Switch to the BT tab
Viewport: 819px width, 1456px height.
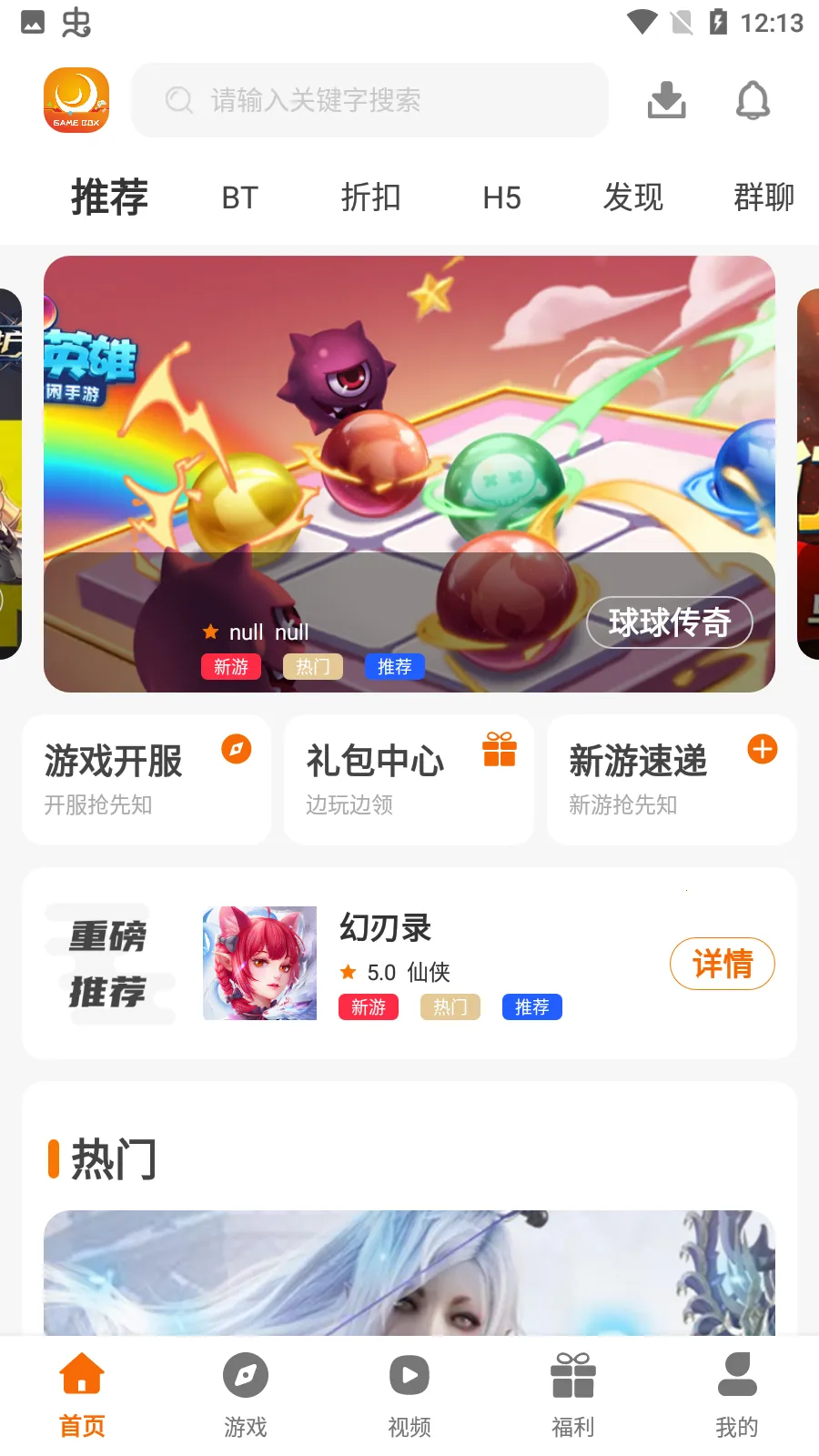coord(239,197)
